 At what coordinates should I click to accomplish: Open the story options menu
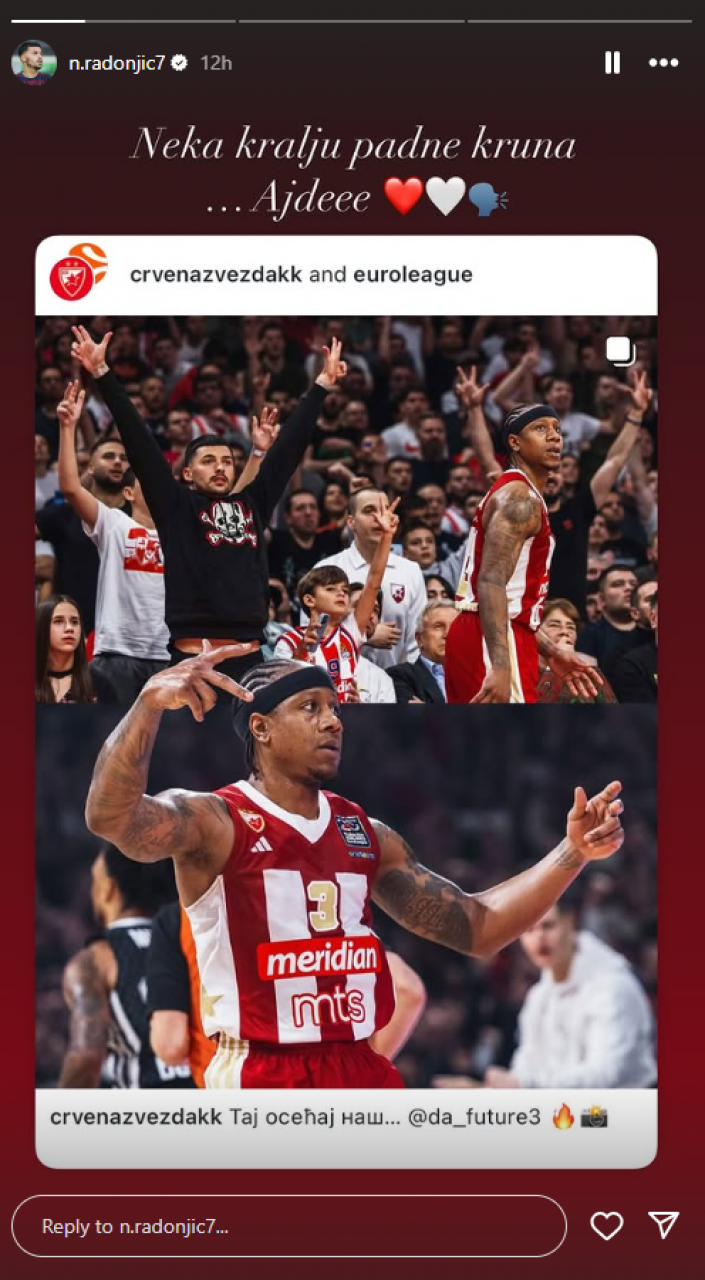(x=663, y=63)
